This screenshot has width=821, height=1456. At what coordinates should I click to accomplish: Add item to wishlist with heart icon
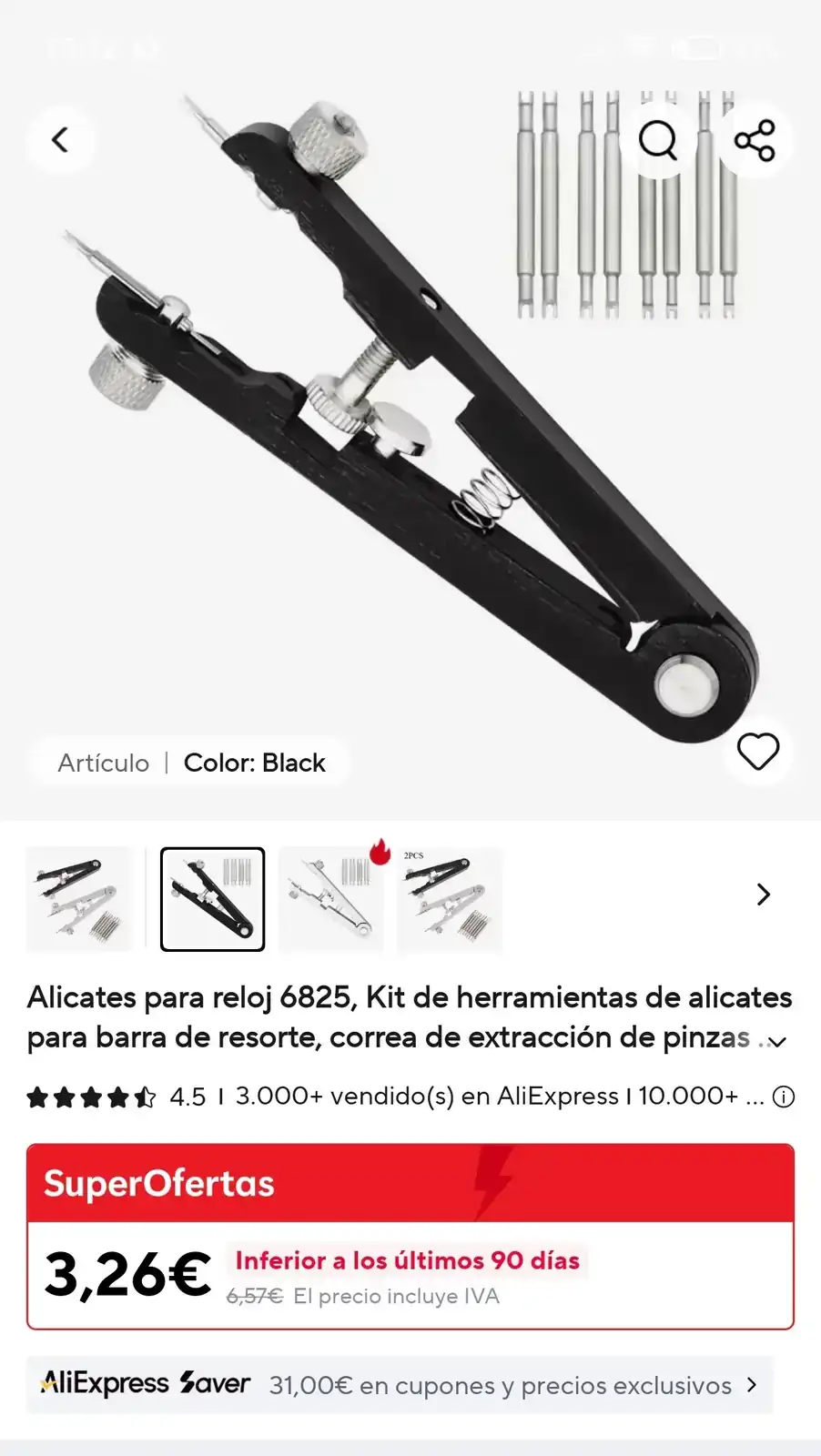pos(757,752)
